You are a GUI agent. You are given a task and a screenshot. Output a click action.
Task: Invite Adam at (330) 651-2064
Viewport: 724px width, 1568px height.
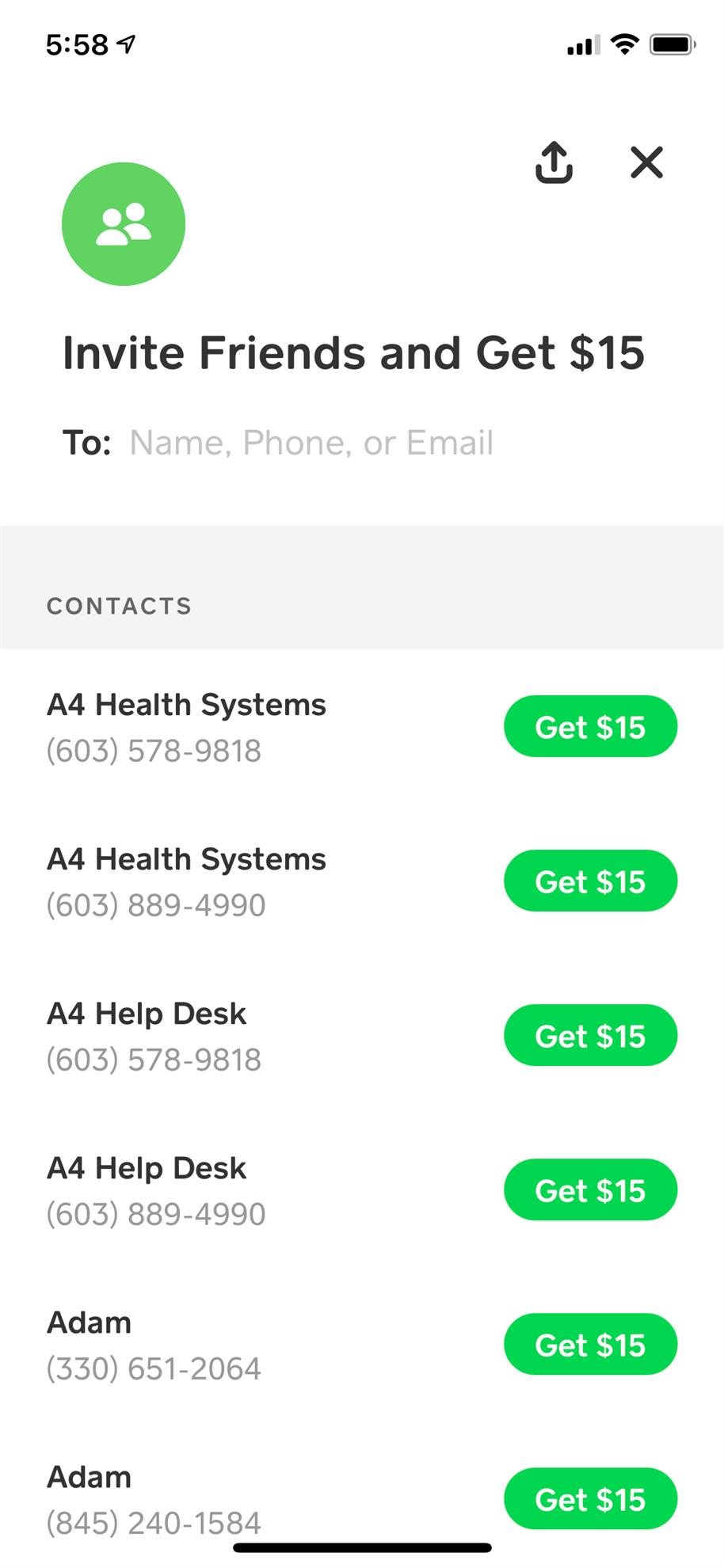590,1344
